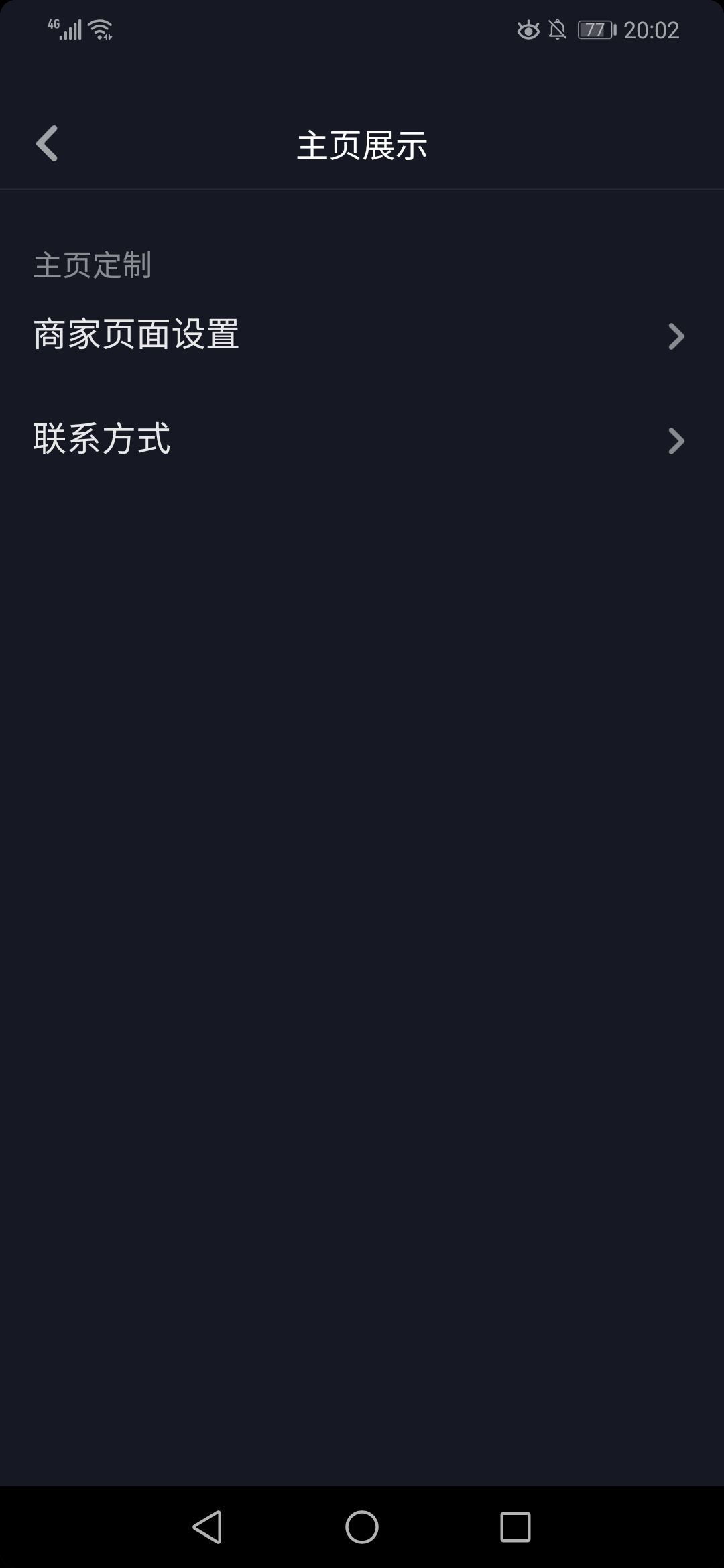The image size is (724, 1568).
Task: Click the 4G signal strength icon
Action: point(67,28)
